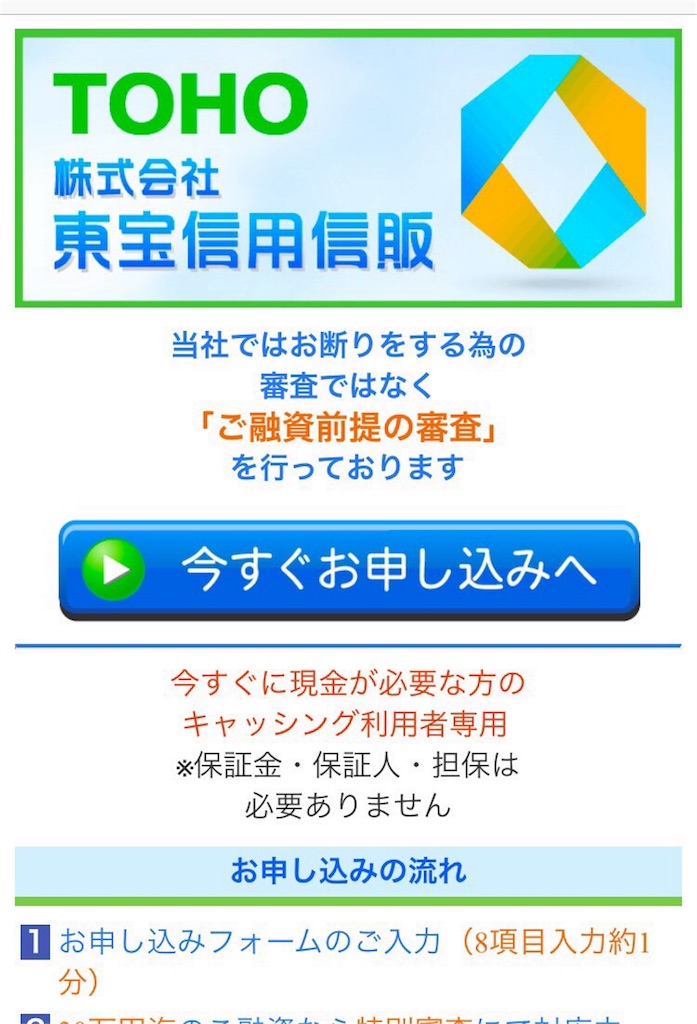
Task: Tap the 今すぐお申し込みへ button
Action: point(348,569)
